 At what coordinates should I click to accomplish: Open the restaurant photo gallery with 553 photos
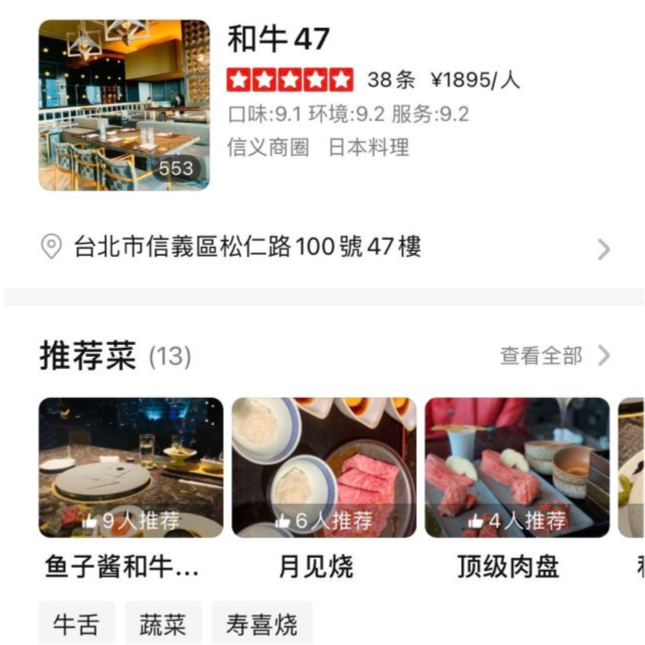point(124,105)
